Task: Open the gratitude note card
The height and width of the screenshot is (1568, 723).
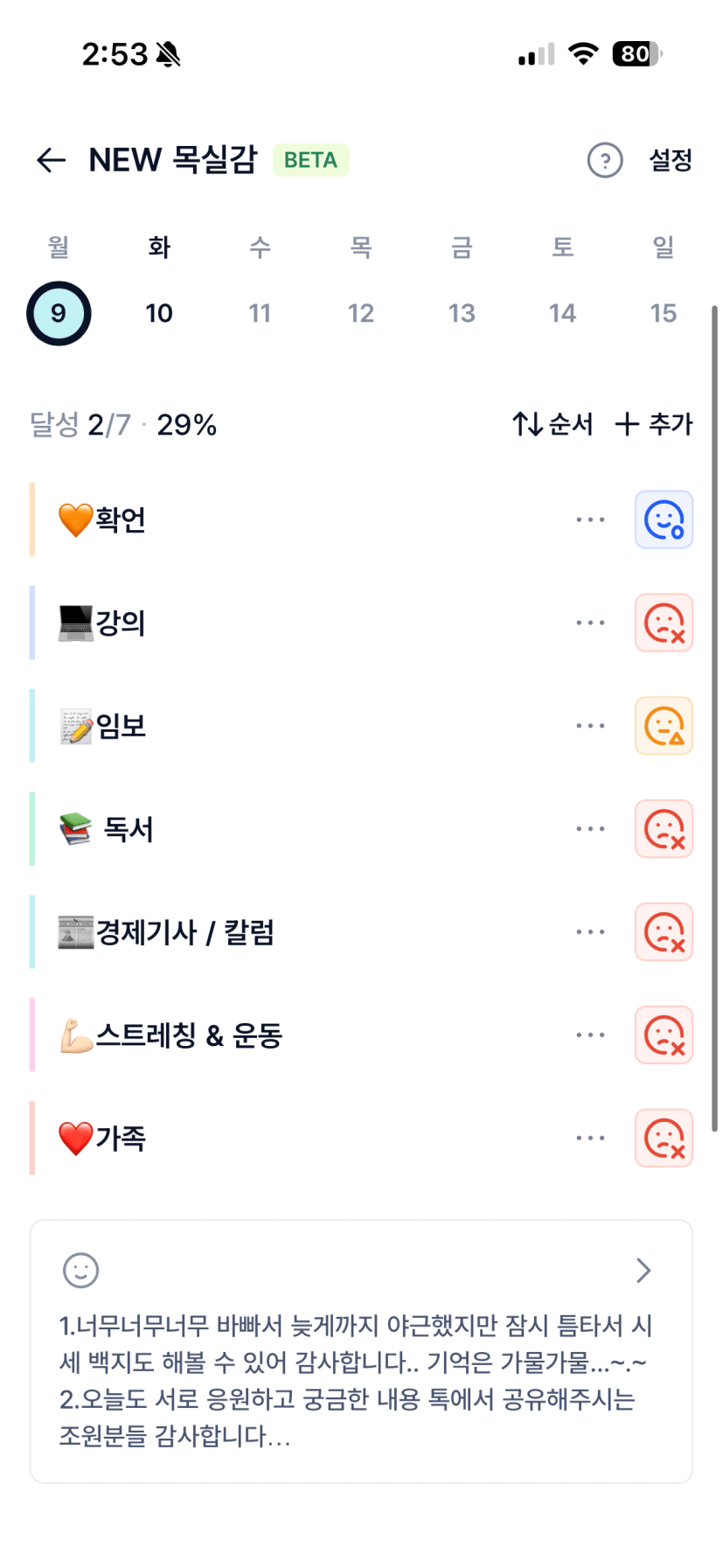Action: click(x=361, y=1351)
